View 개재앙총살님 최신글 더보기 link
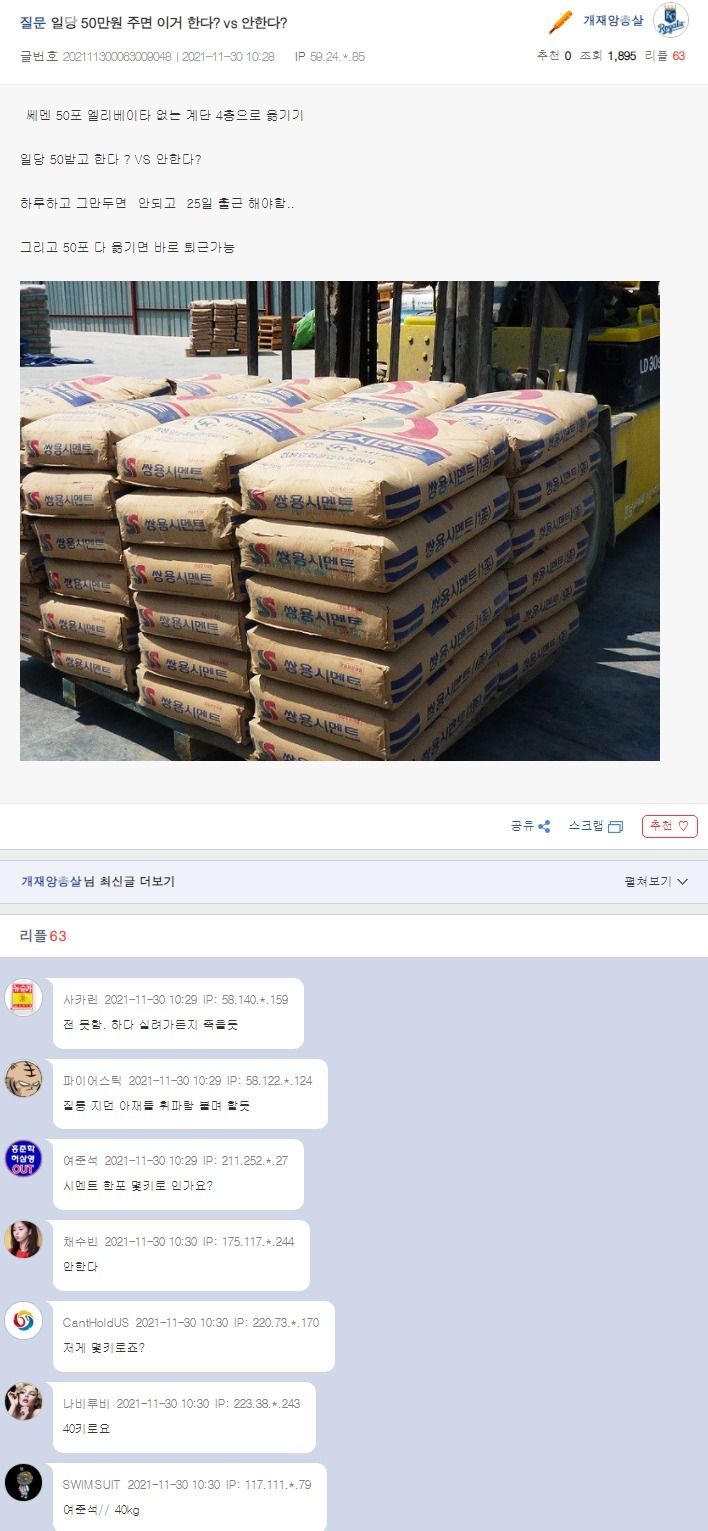Viewport: 708px width, 1531px height. click(x=98, y=882)
